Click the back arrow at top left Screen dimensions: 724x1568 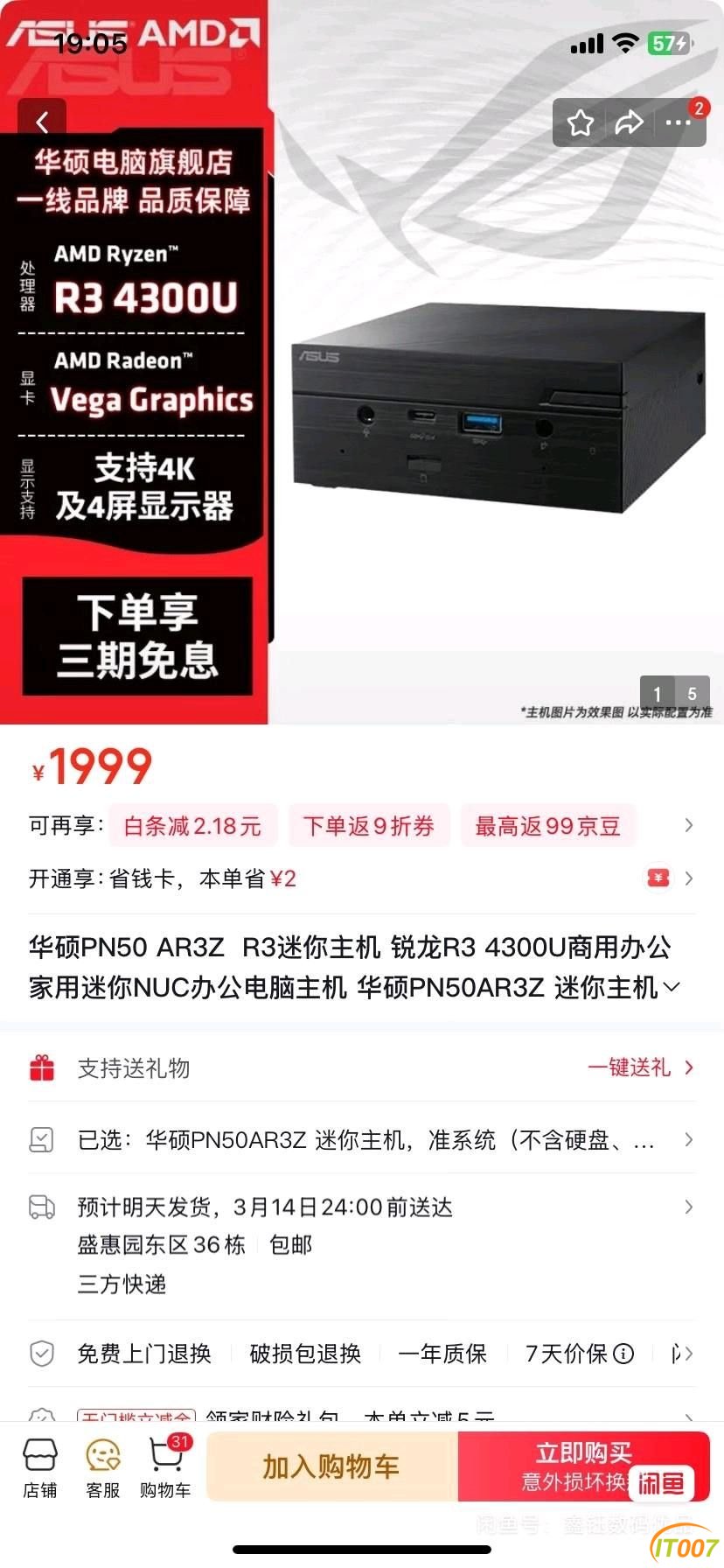coord(44,121)
